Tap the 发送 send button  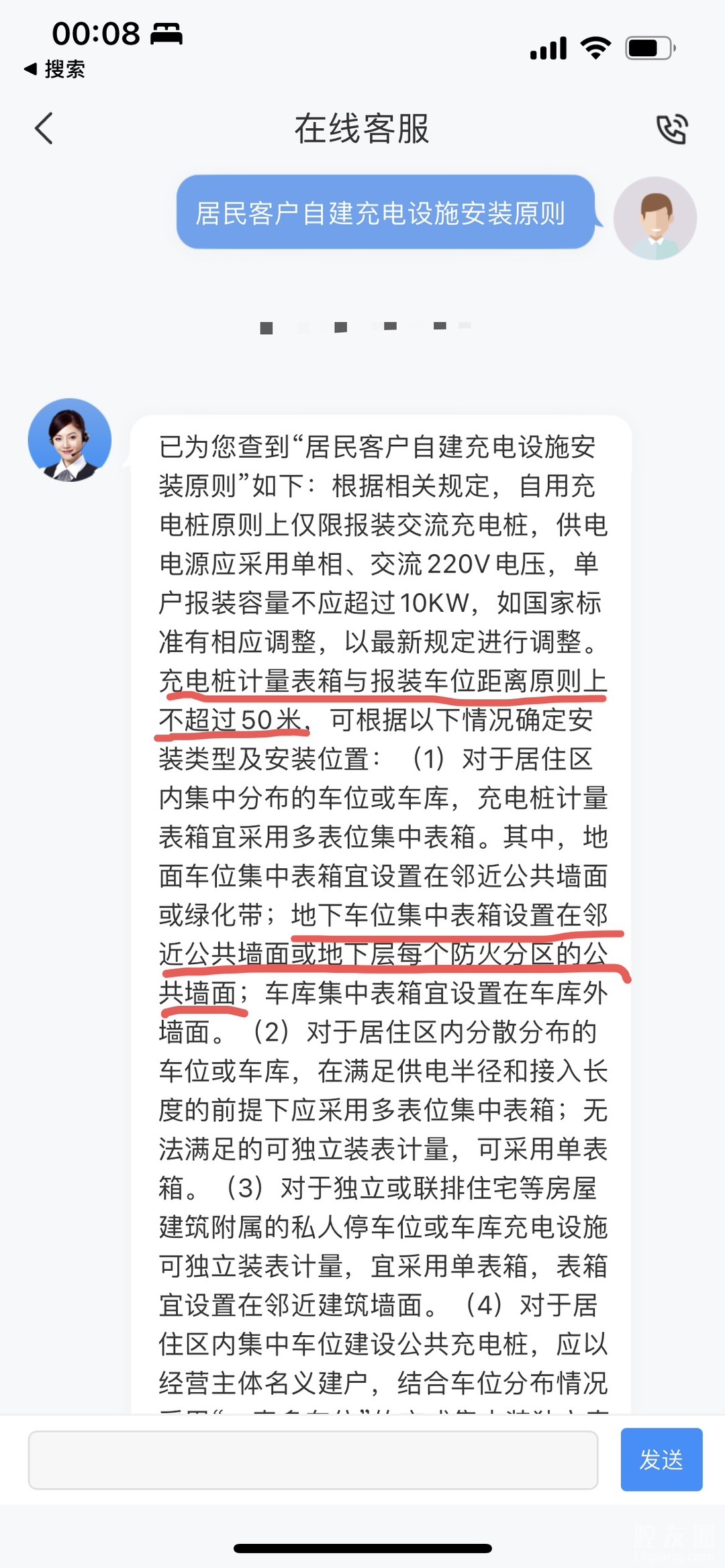click(661, 1460)
